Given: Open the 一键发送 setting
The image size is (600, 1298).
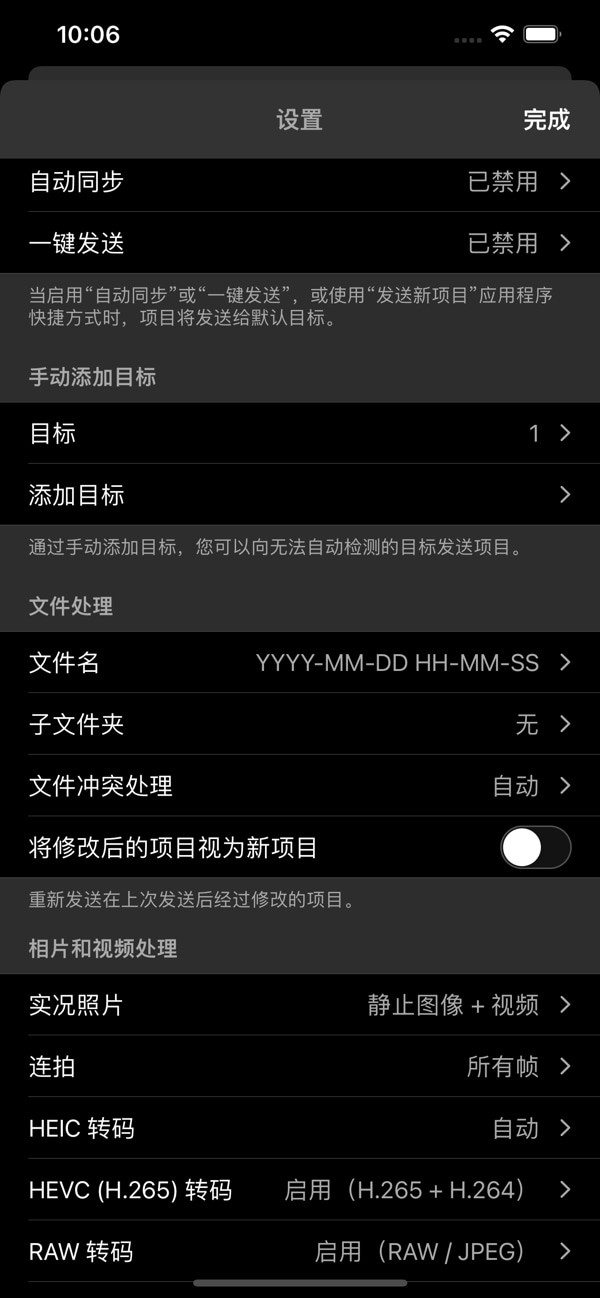Looking at the screenshot, I should point(300,243).
